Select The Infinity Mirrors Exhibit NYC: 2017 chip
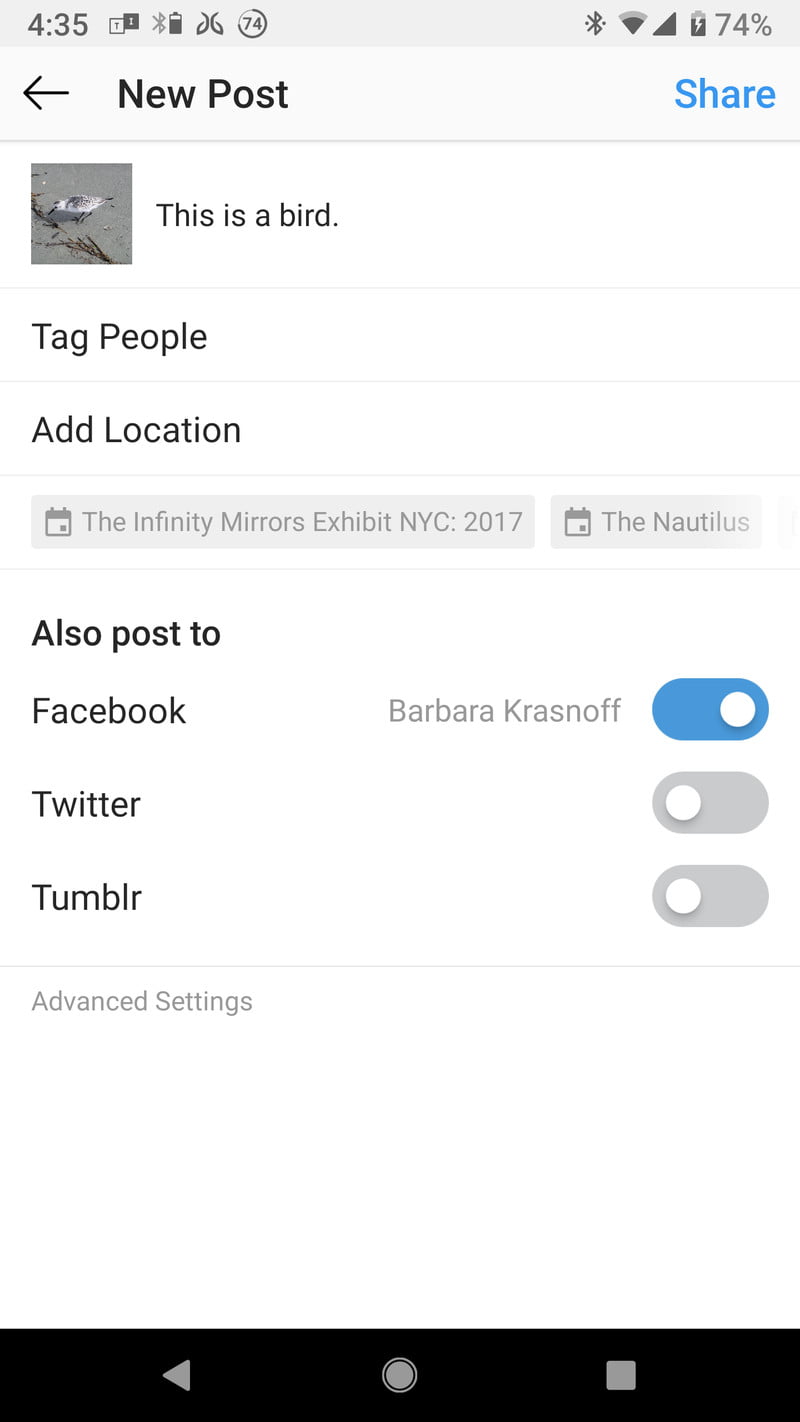 283,522
